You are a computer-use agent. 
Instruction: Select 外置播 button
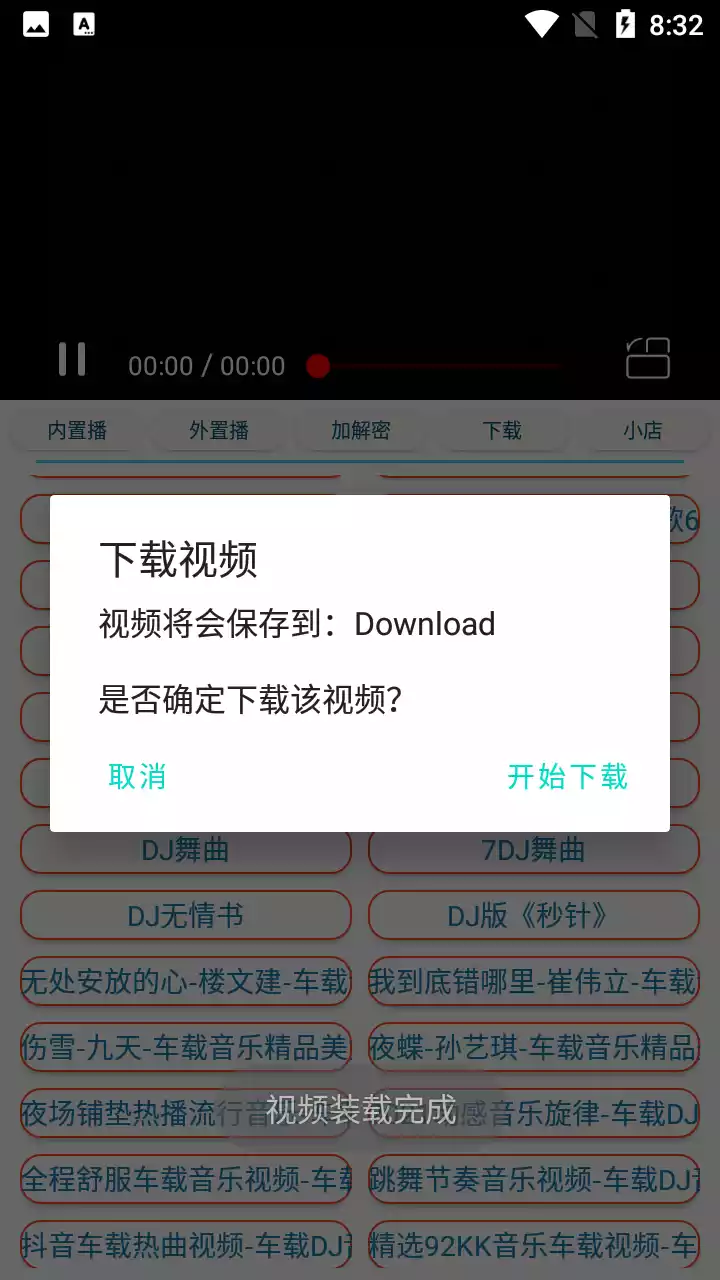coord(219,431)
